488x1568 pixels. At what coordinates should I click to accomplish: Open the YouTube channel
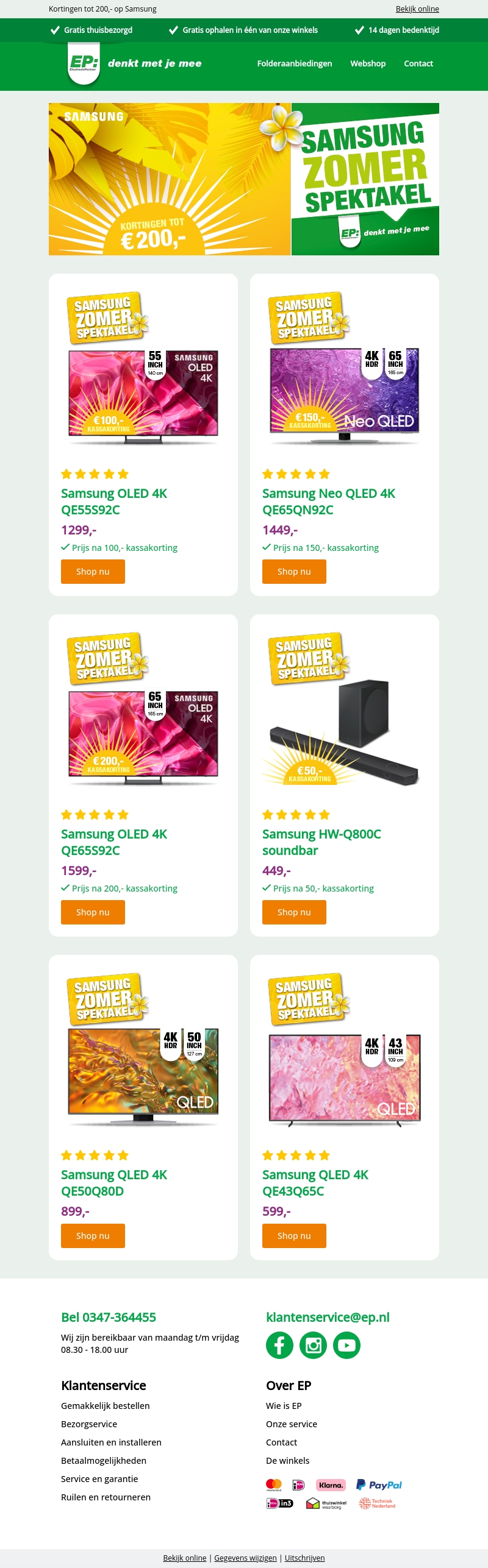click(346, 1346)
